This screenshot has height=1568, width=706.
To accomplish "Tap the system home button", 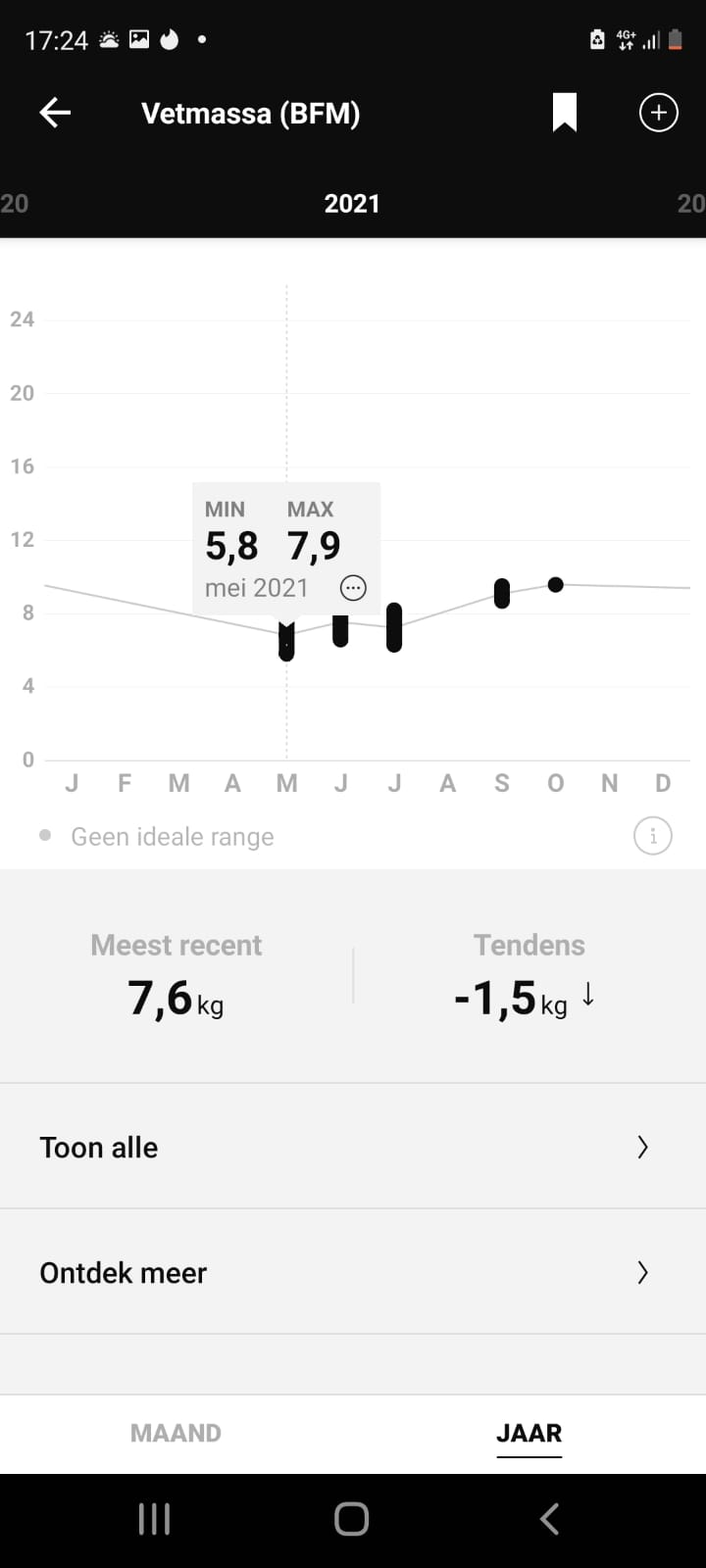I will 352,1519.
